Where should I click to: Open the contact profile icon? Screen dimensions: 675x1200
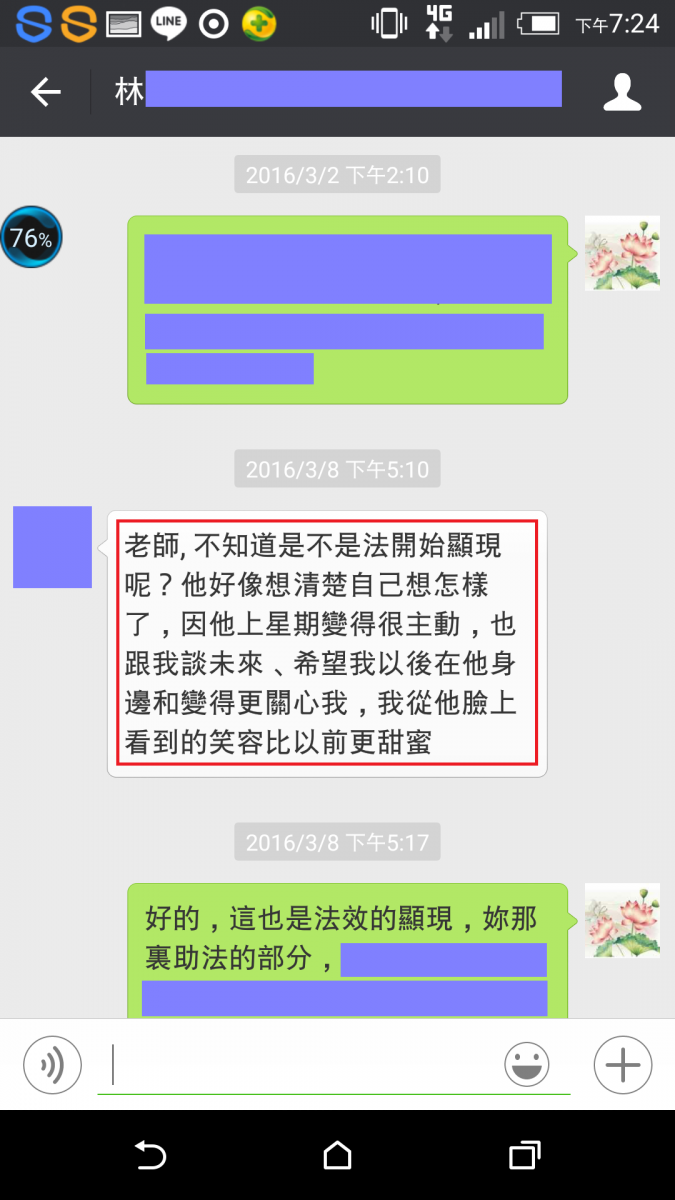tap(621, 92)
